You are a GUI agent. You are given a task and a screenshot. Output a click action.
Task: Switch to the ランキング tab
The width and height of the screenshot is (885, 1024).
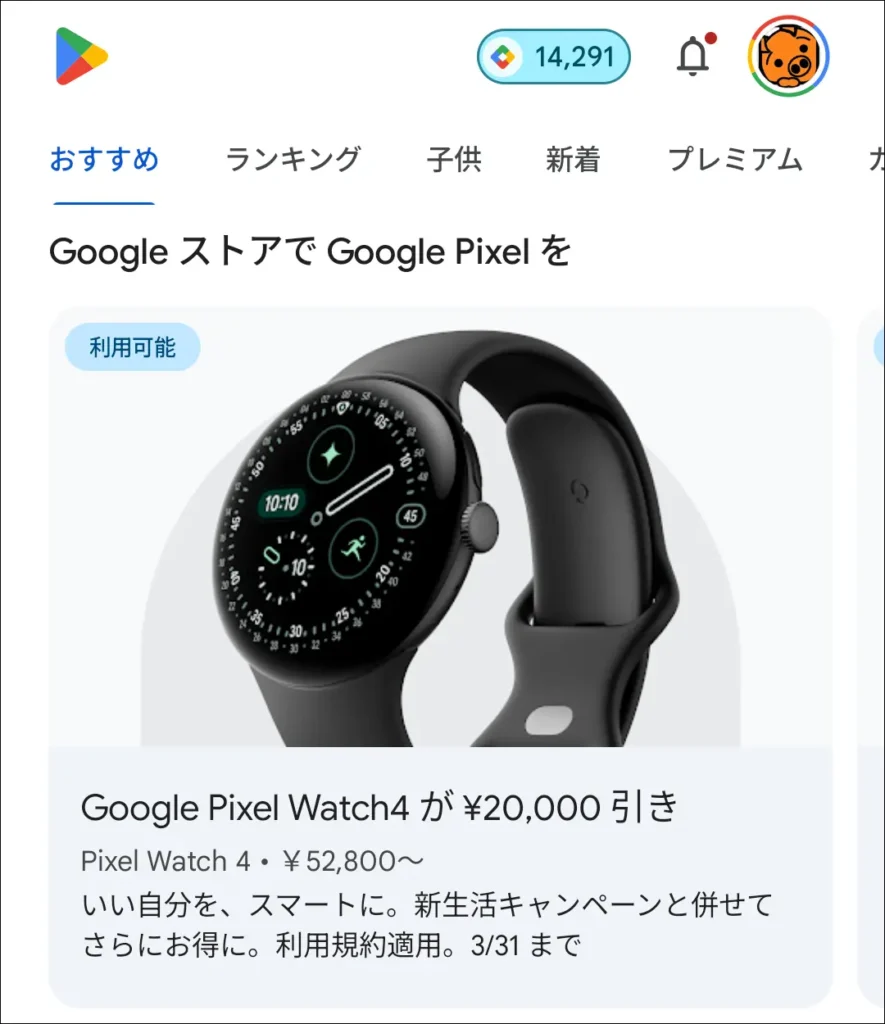tap(292, 159)
